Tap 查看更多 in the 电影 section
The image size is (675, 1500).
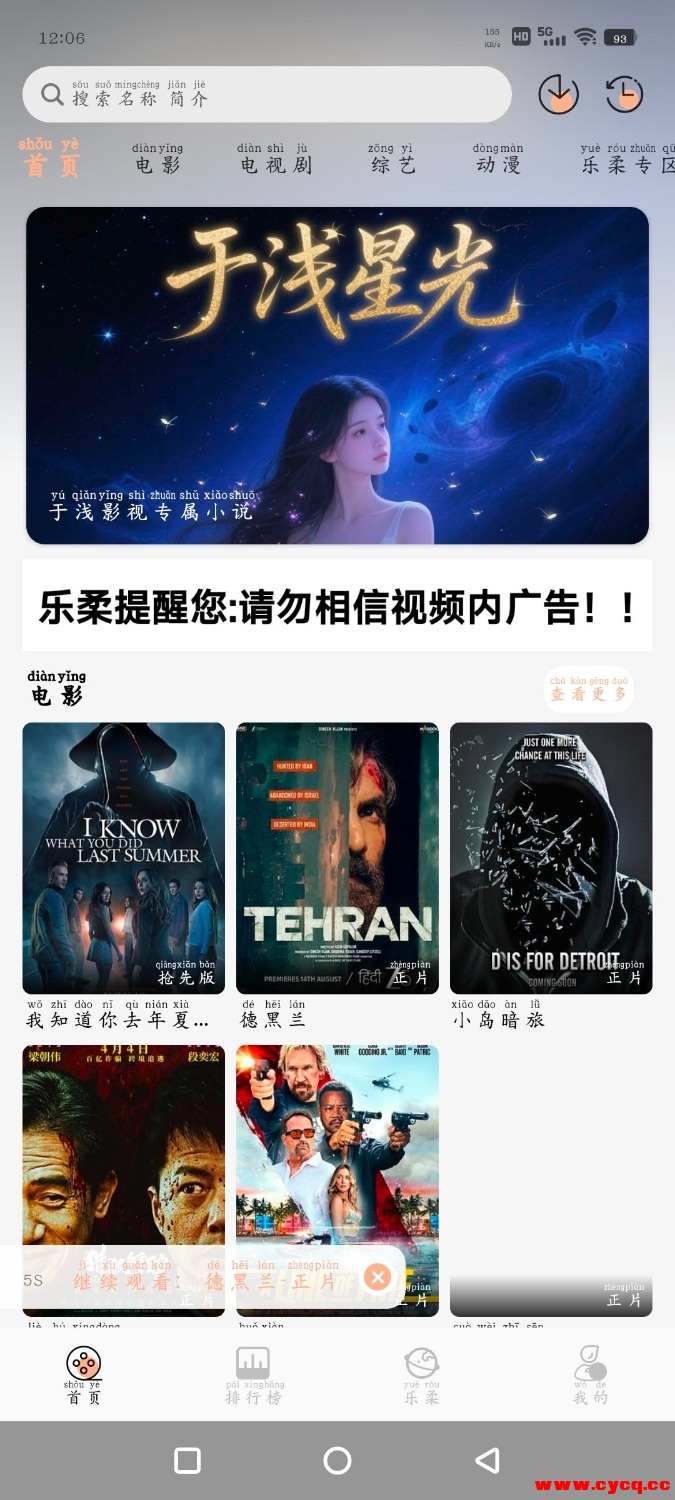pyautogui.click(x=588, y=689)
